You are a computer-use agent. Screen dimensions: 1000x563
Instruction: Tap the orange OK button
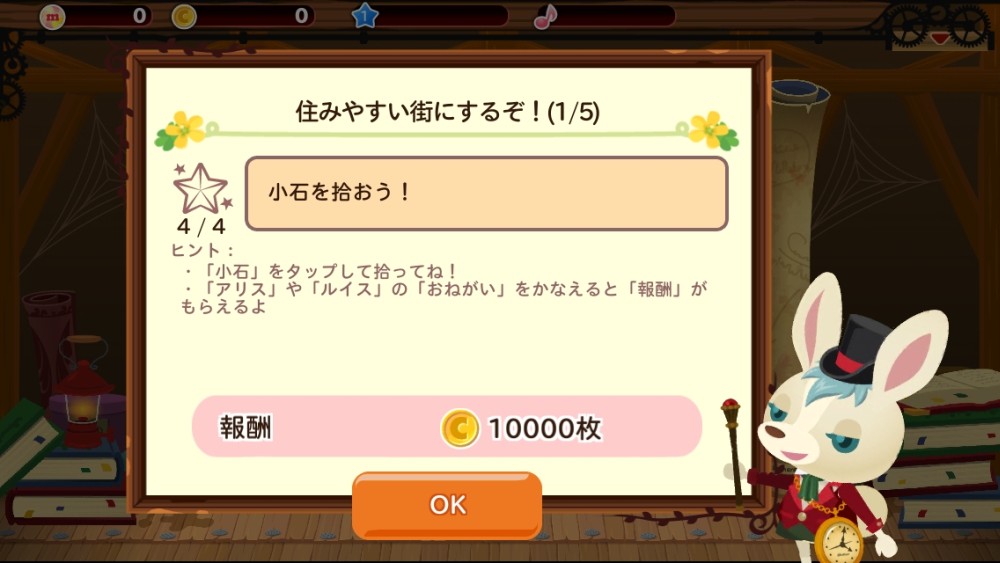pyautogui.click(x=447, y=505)
